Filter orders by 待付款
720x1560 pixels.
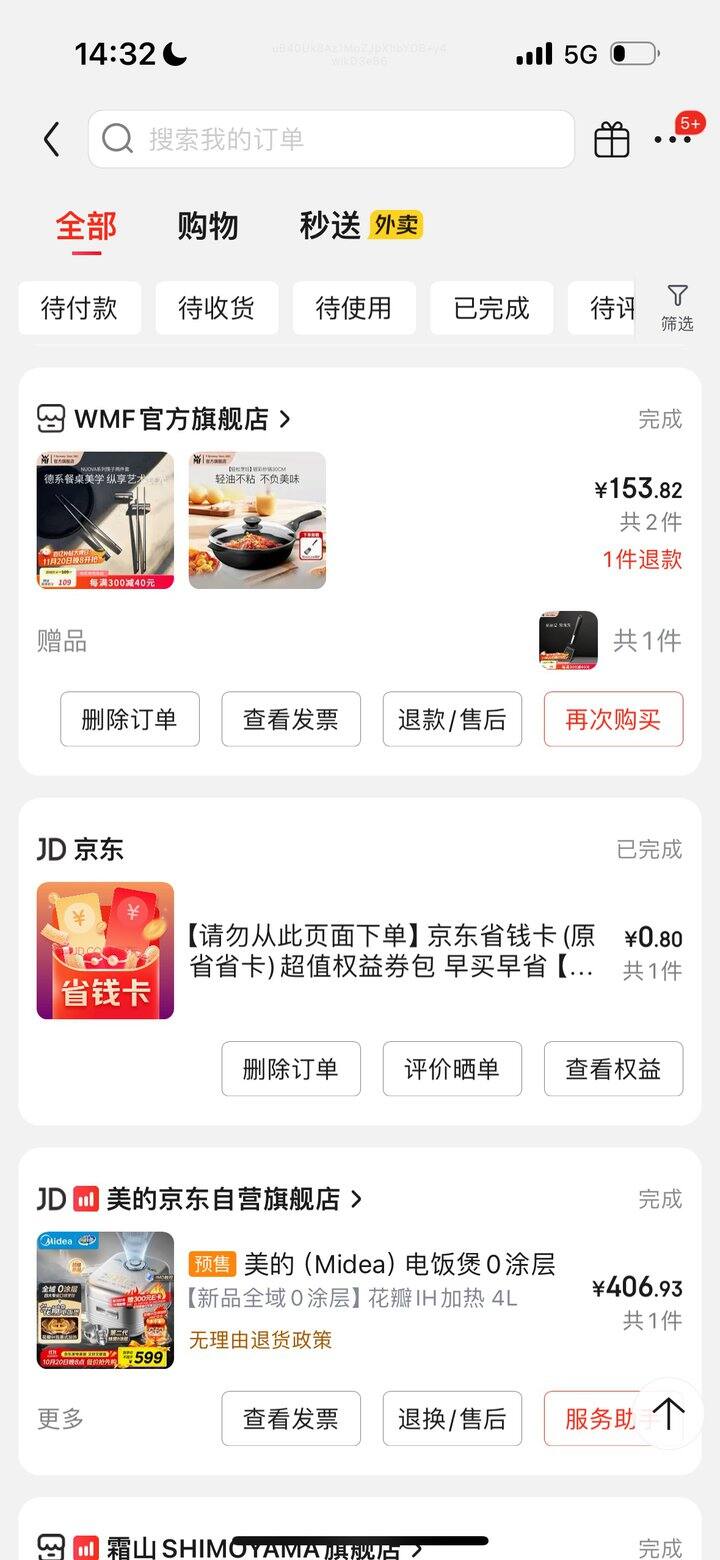(80, 308)
